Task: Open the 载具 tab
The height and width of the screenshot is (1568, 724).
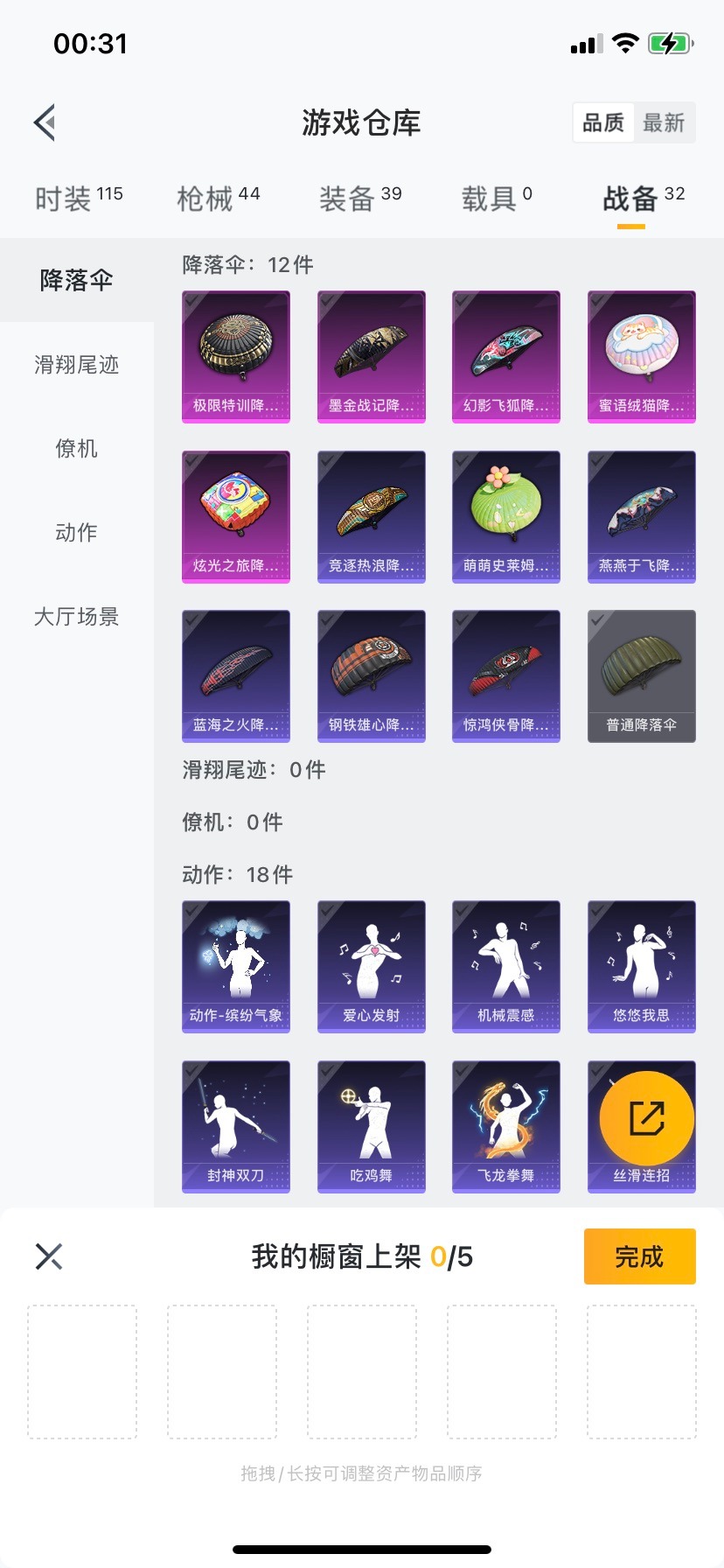Action: pos(497,199)
